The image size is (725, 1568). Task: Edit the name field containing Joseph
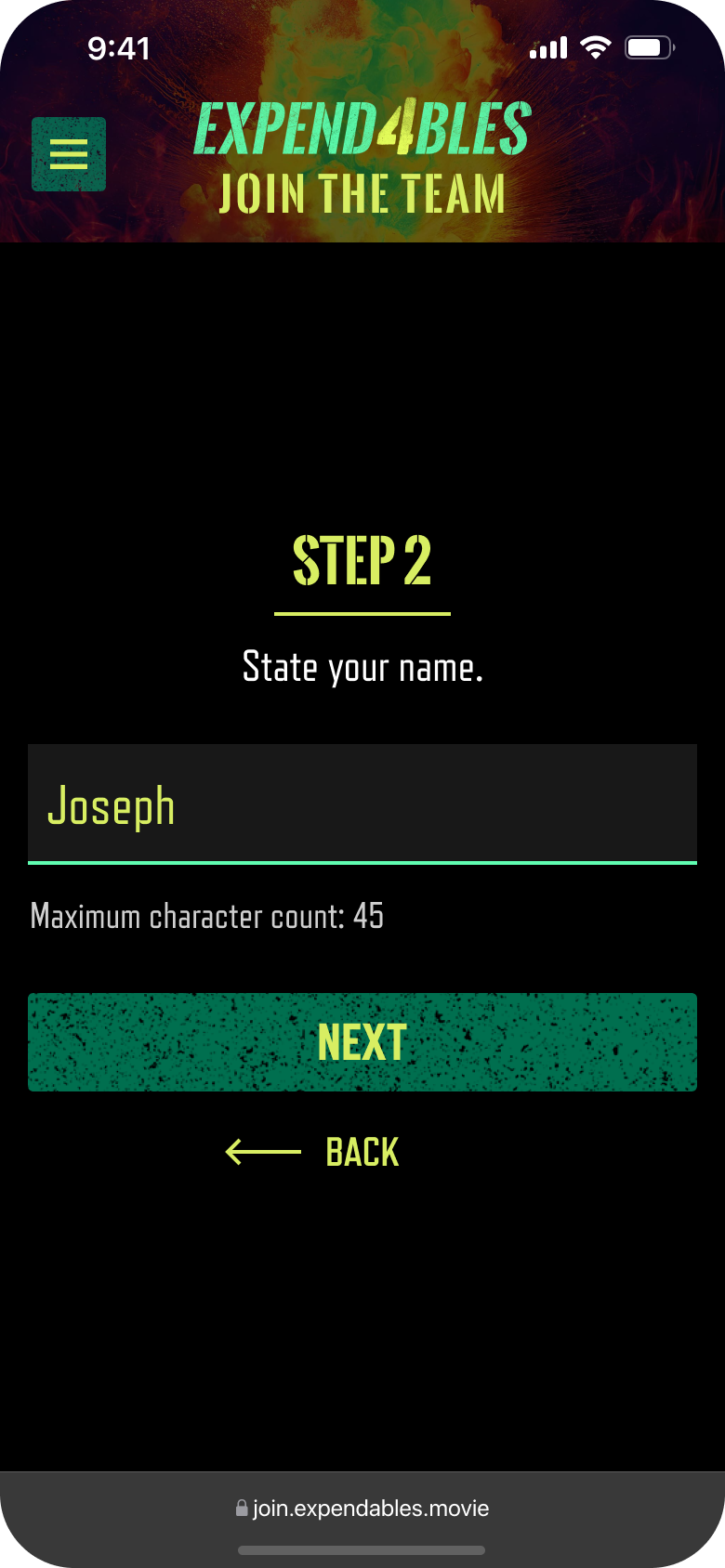[x=362, y=804]
